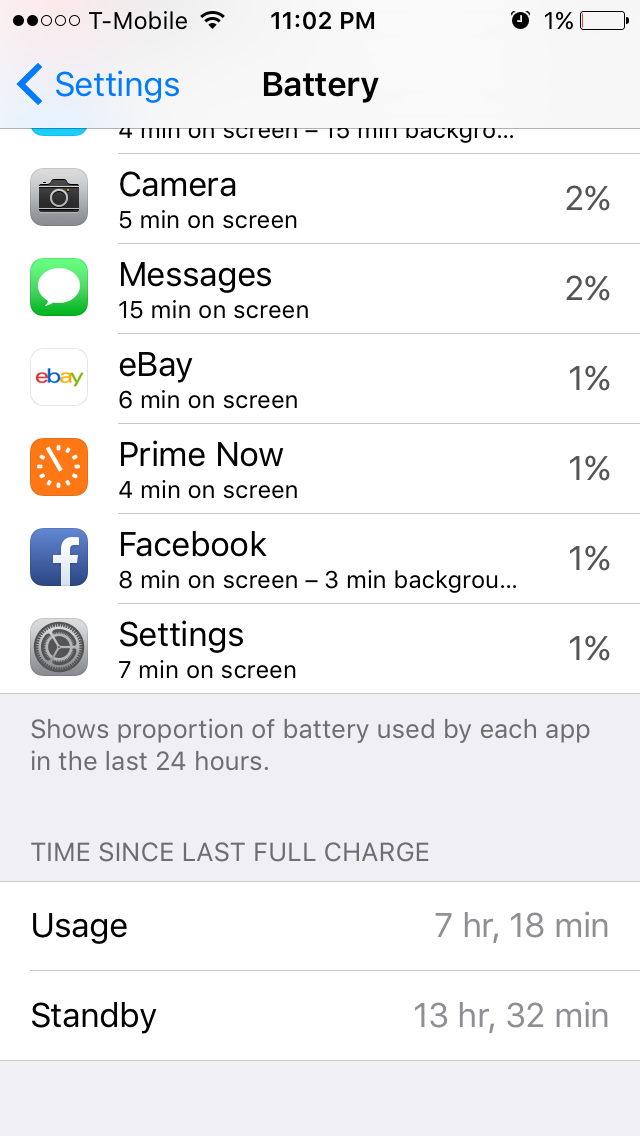640x1136 pixels.
Task: Tap the eBay battery usage row
Action: [x=320, y=378]
